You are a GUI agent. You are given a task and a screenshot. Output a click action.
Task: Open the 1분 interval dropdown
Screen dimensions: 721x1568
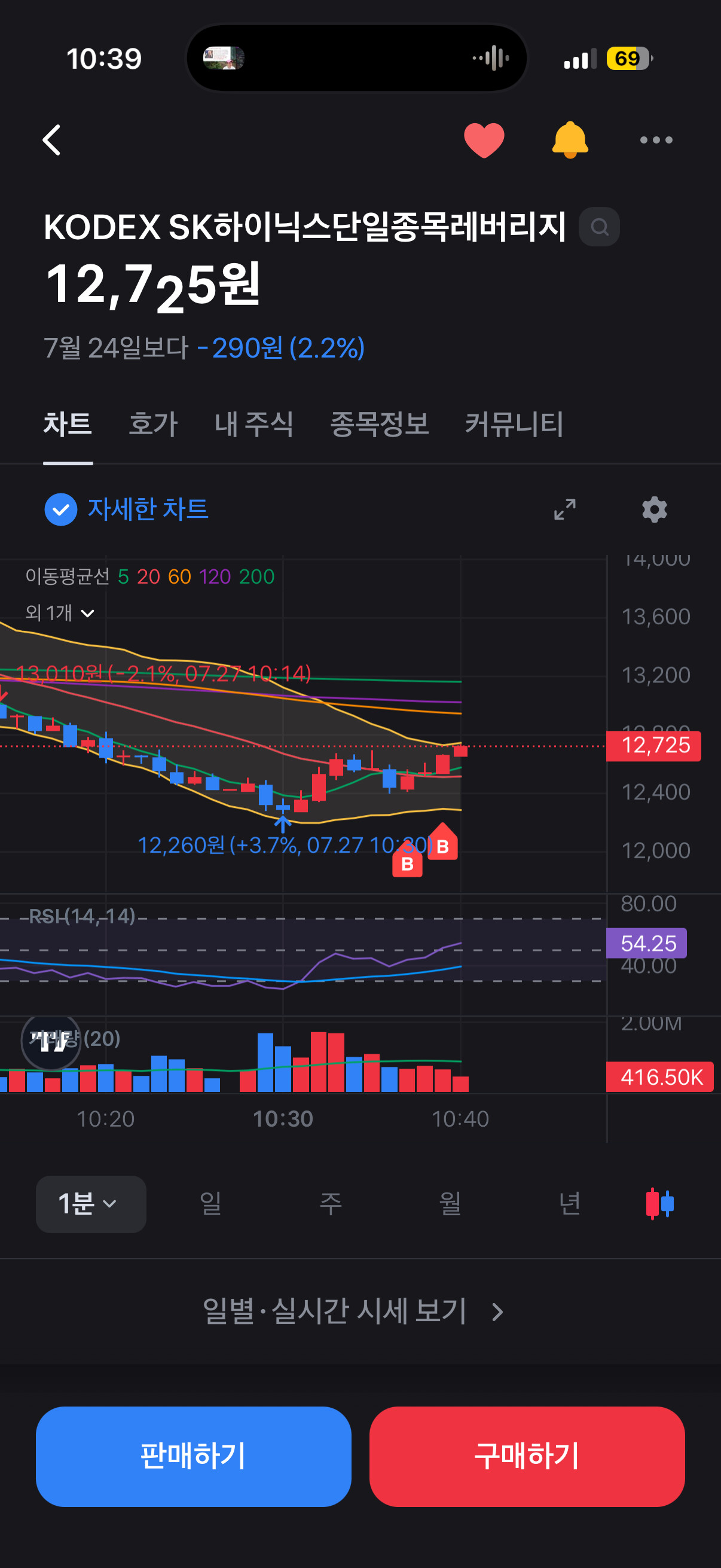point(91,1204)
